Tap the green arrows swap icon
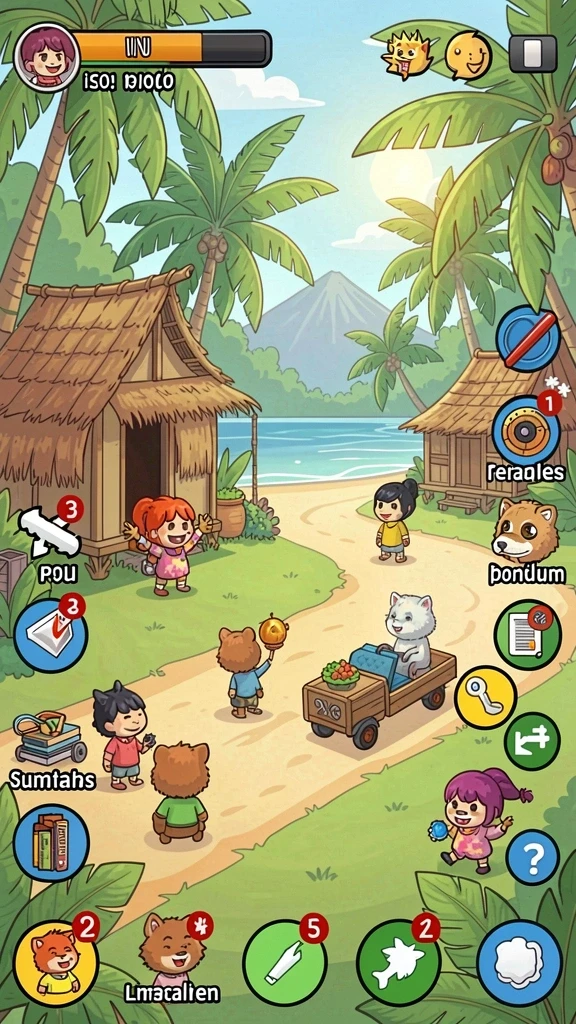The image size is (576, 1024). point(532,741)
